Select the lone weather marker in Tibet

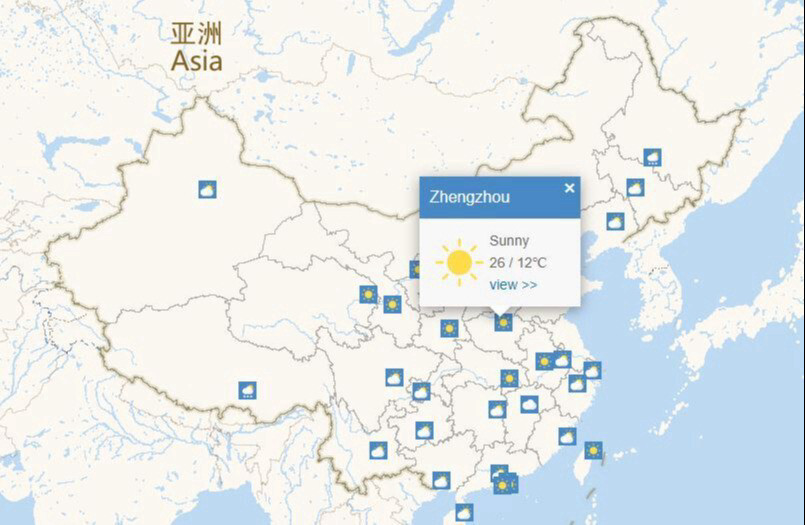247,390
